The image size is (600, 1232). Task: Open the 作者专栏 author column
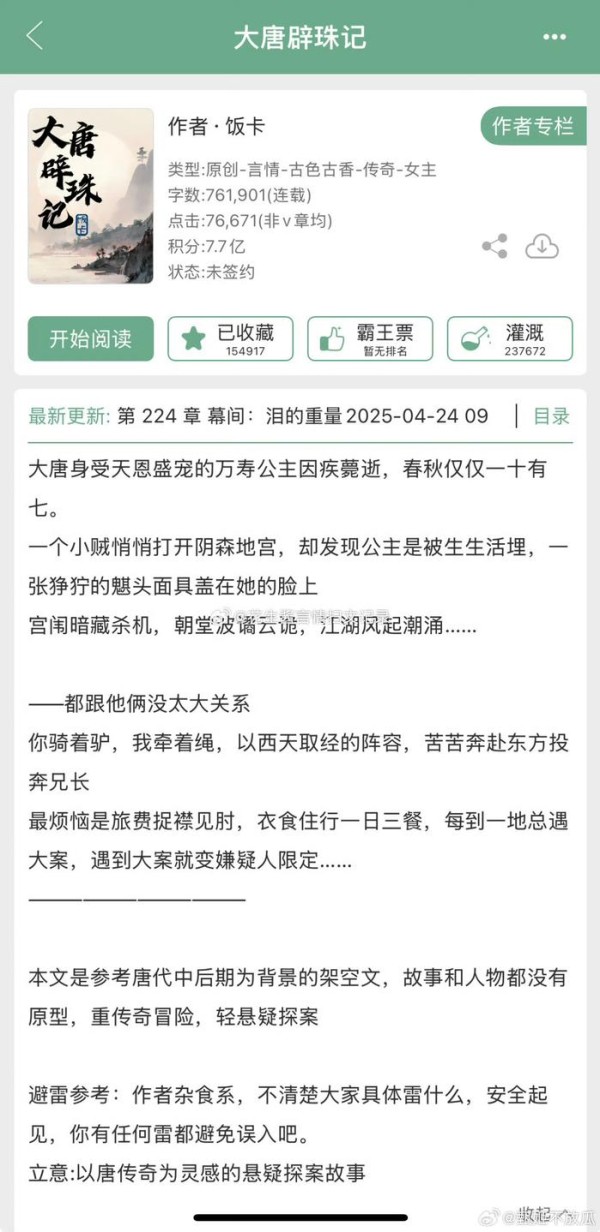533,126
